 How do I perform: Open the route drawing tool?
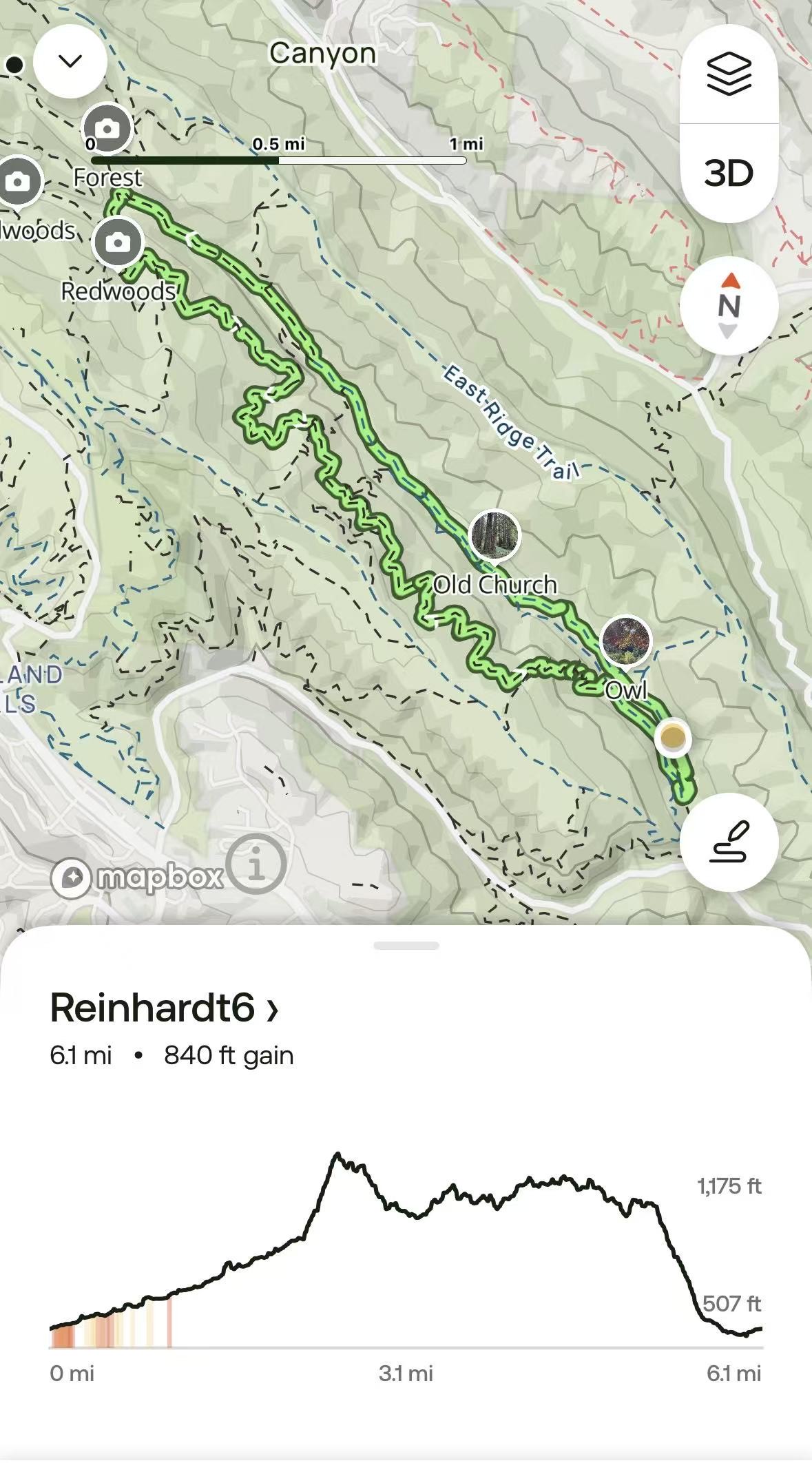click(x=729, y=842)
